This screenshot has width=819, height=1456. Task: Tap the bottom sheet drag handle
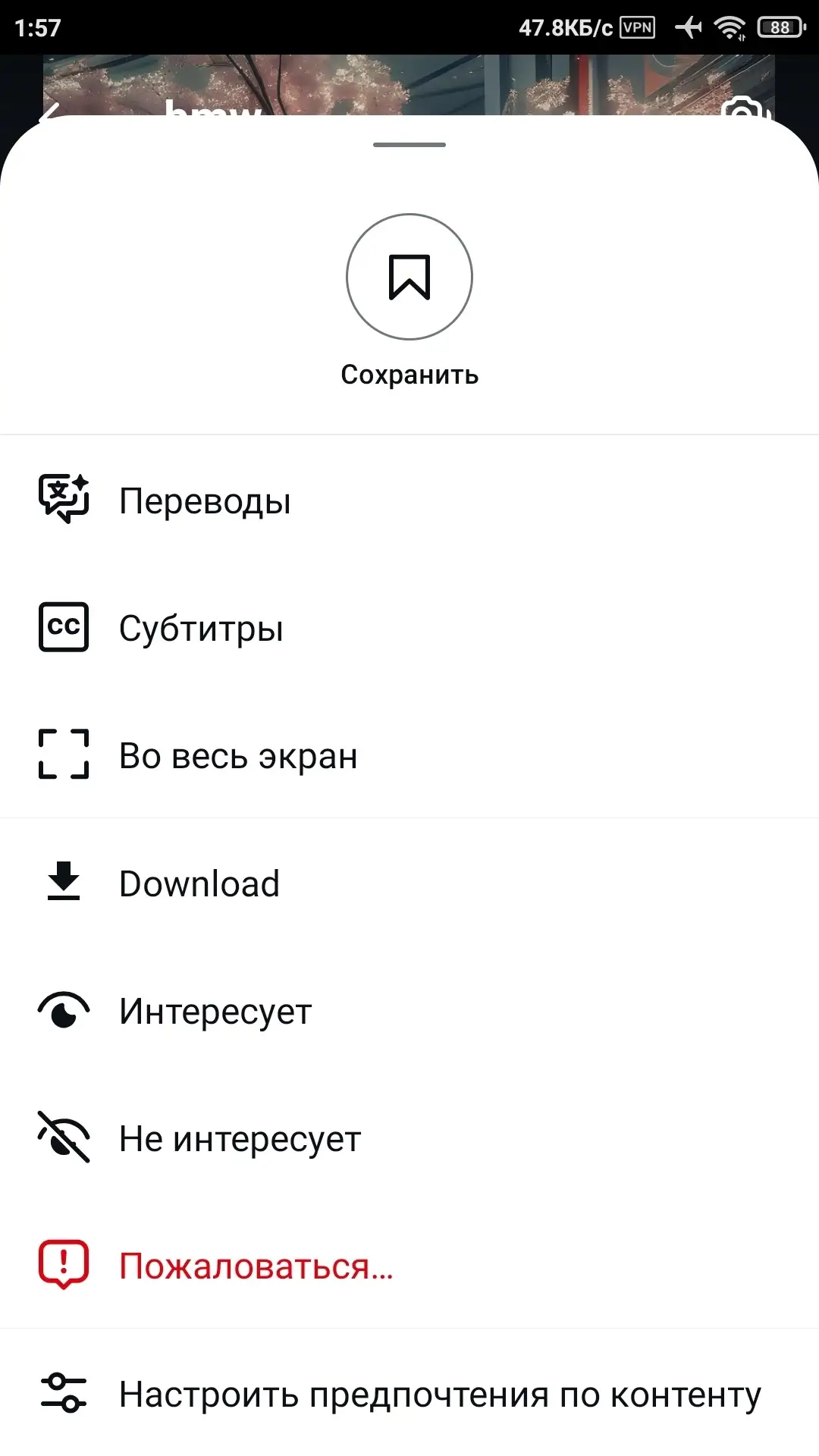tap(409, 145)
